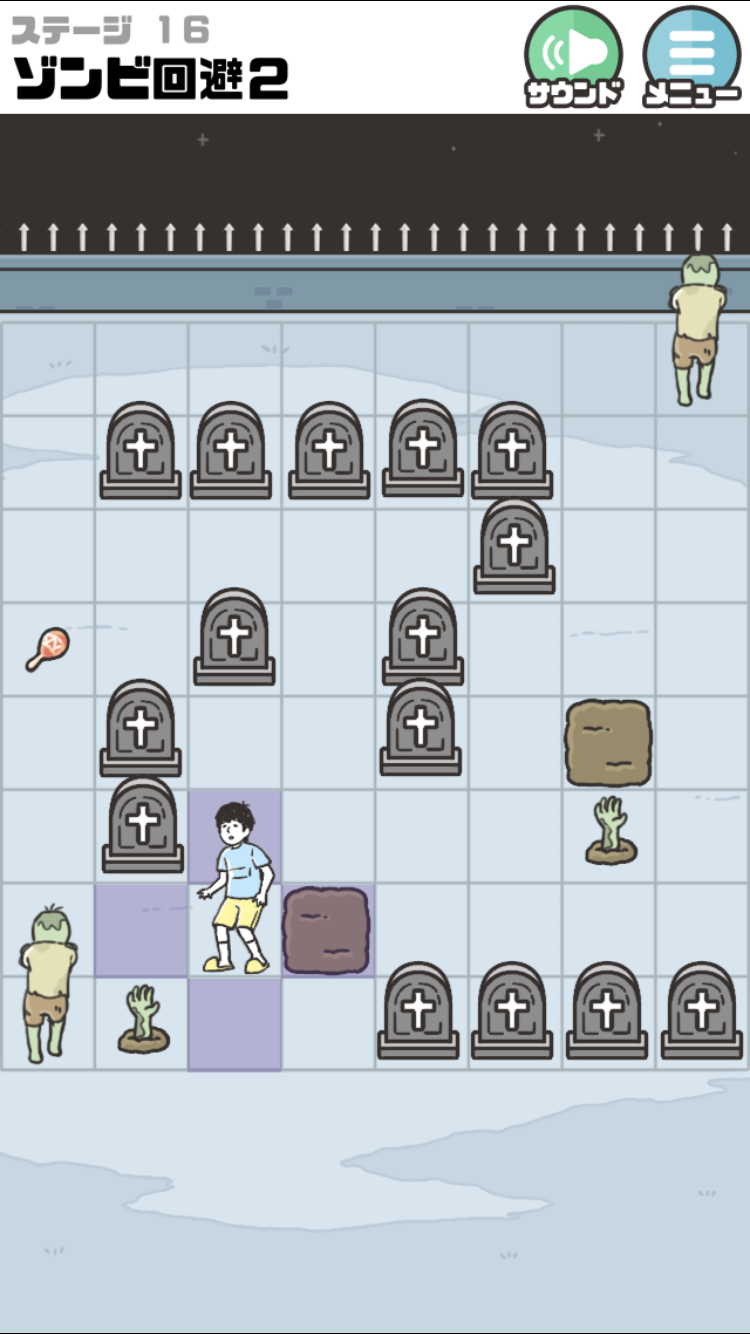Screen dimensions: 750x1334
Task: Move the boy onto the highlighted left tile
Action: (x=141, y=930)
